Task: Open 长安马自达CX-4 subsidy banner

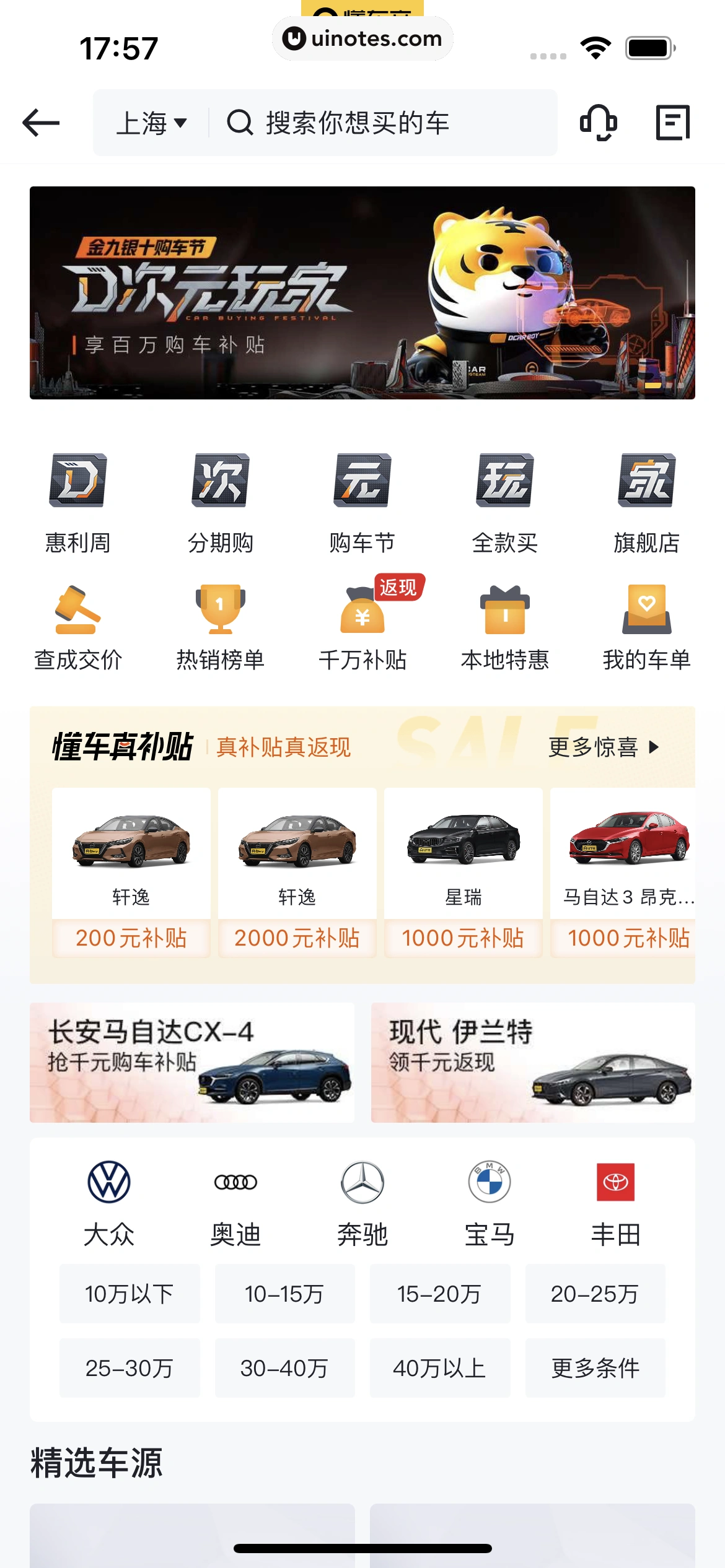Action: pos(192,1062)
